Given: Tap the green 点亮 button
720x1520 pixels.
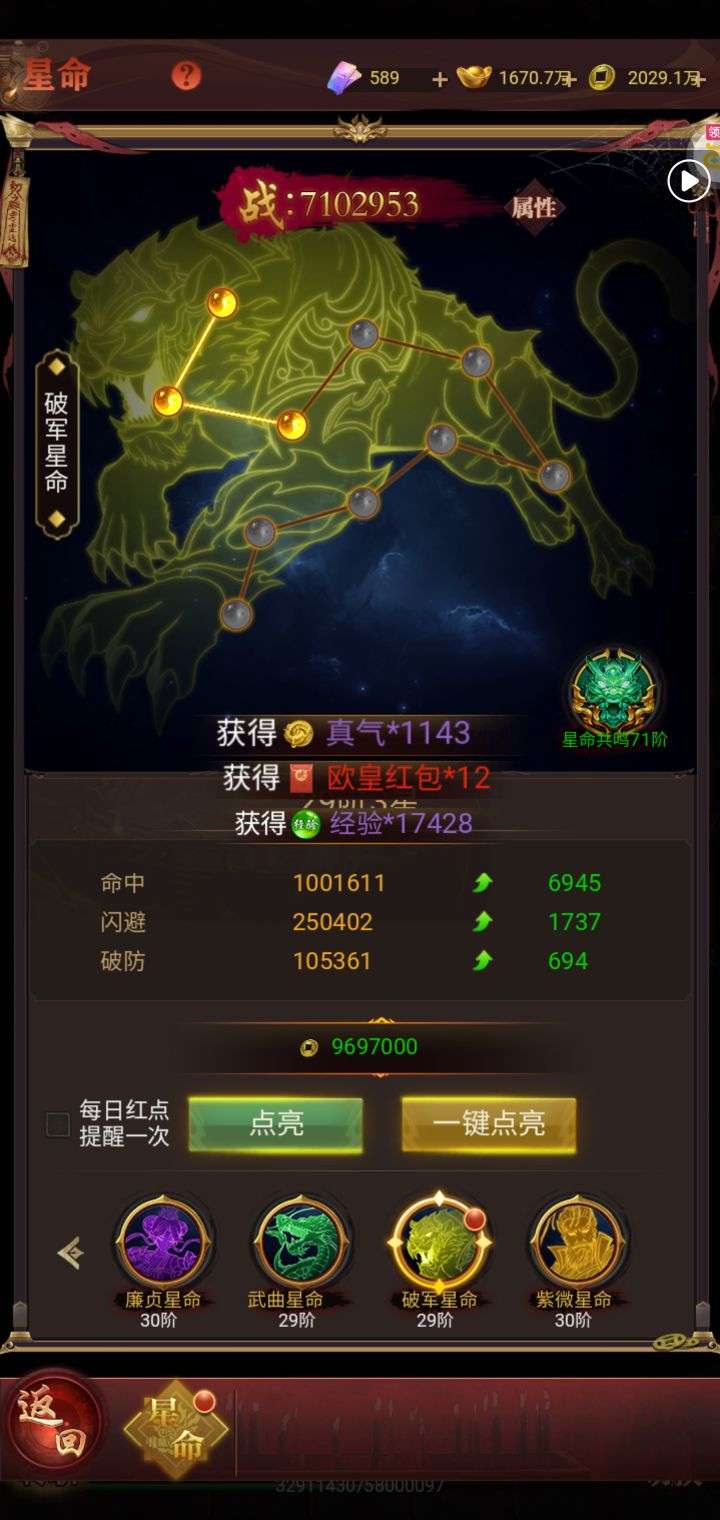Looking at the screenshot, I should pyautogui.click(x=276, y=1124).
